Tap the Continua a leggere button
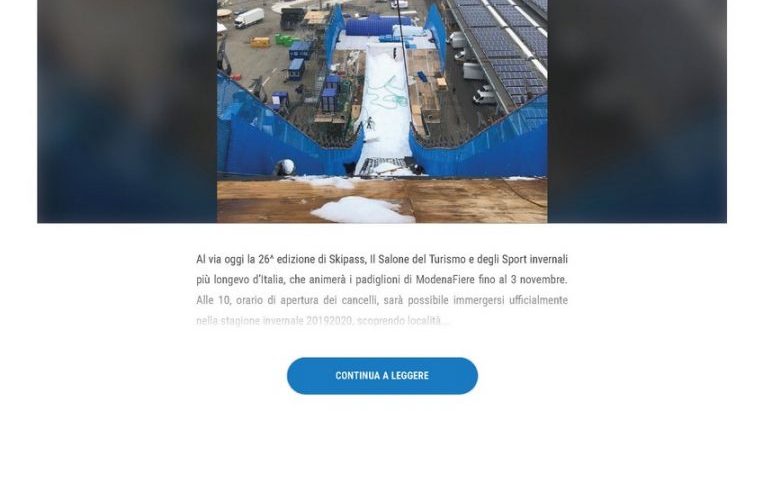 point(382,376)
